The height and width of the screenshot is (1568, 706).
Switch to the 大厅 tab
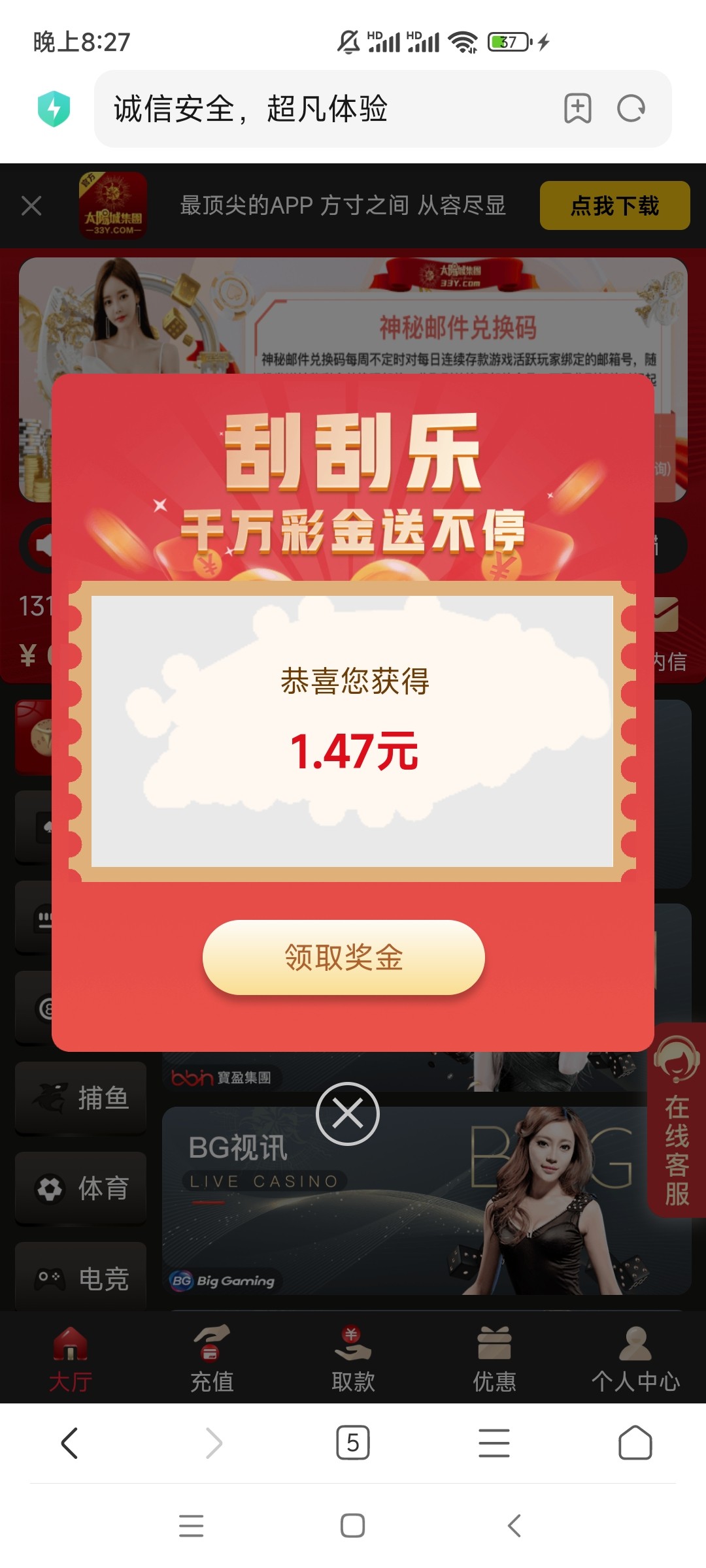click(x=71, y=1359)
